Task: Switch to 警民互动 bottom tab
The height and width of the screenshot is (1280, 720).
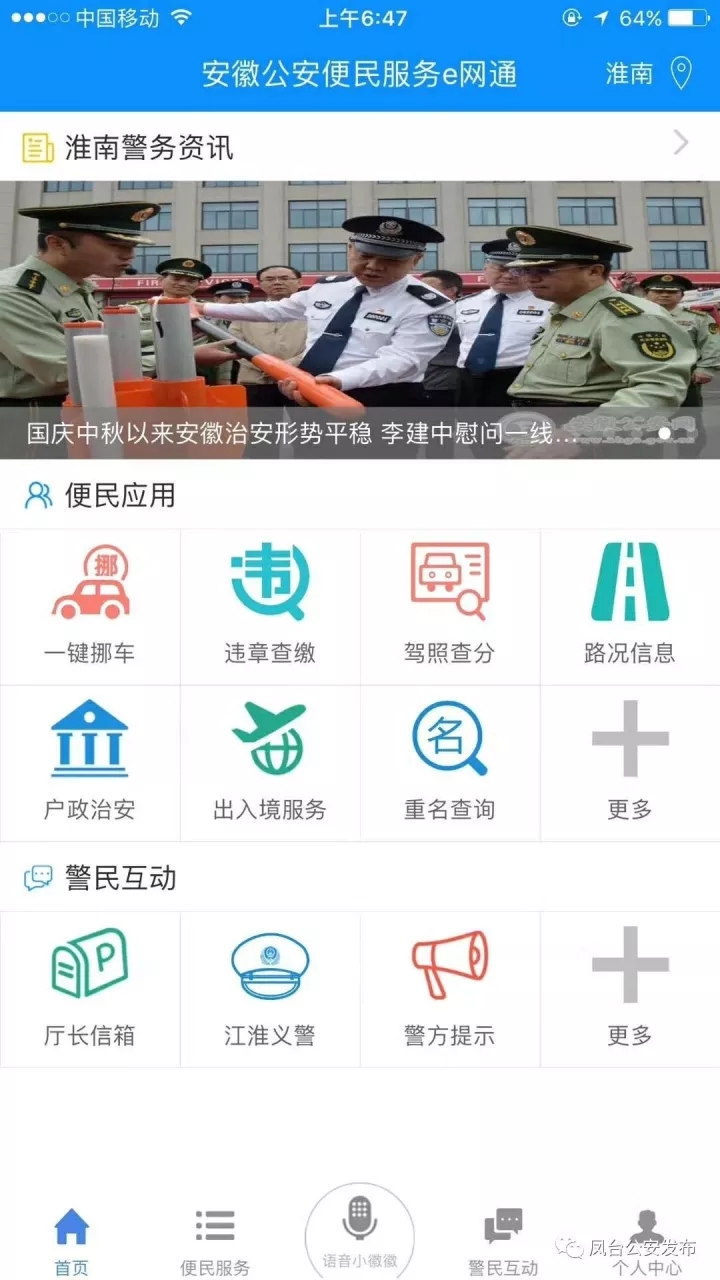Action: (x=503, y=1240)
